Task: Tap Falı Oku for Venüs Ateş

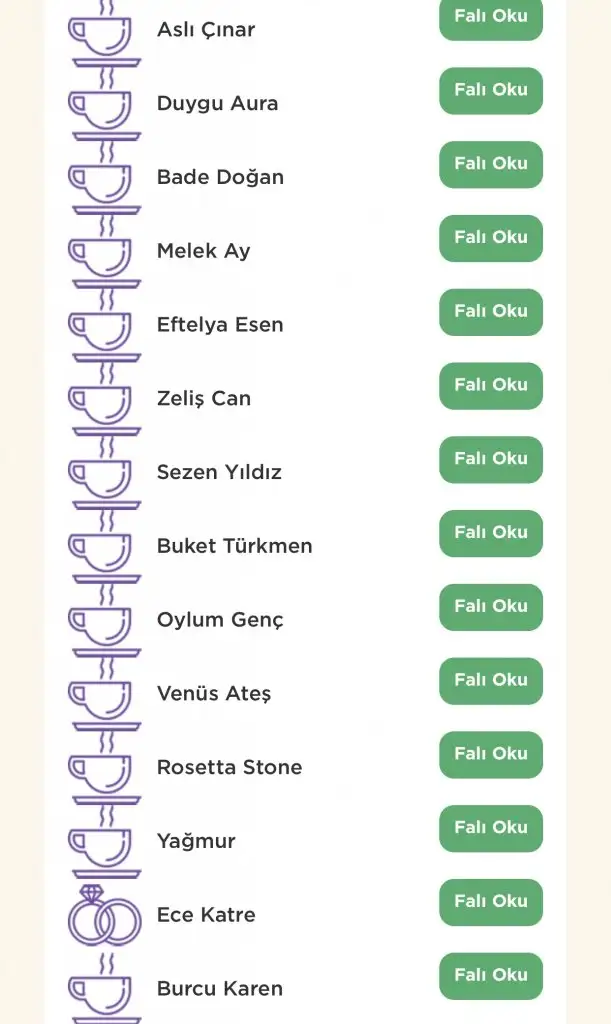Action: (491, 681)
